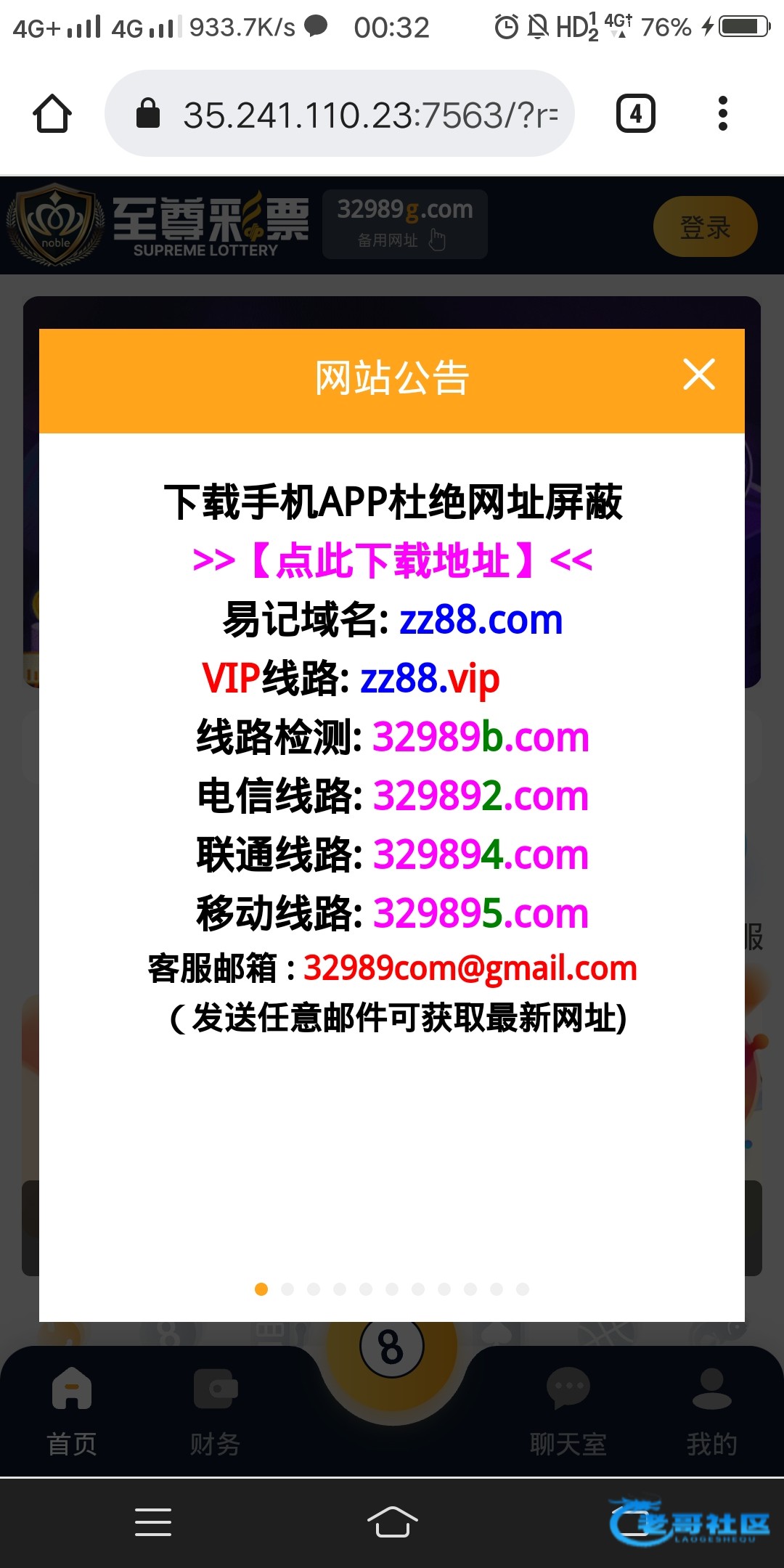Open the 点此下载地址 download link
Viewport: 784px width, 1568px height.
coord(393,560)
